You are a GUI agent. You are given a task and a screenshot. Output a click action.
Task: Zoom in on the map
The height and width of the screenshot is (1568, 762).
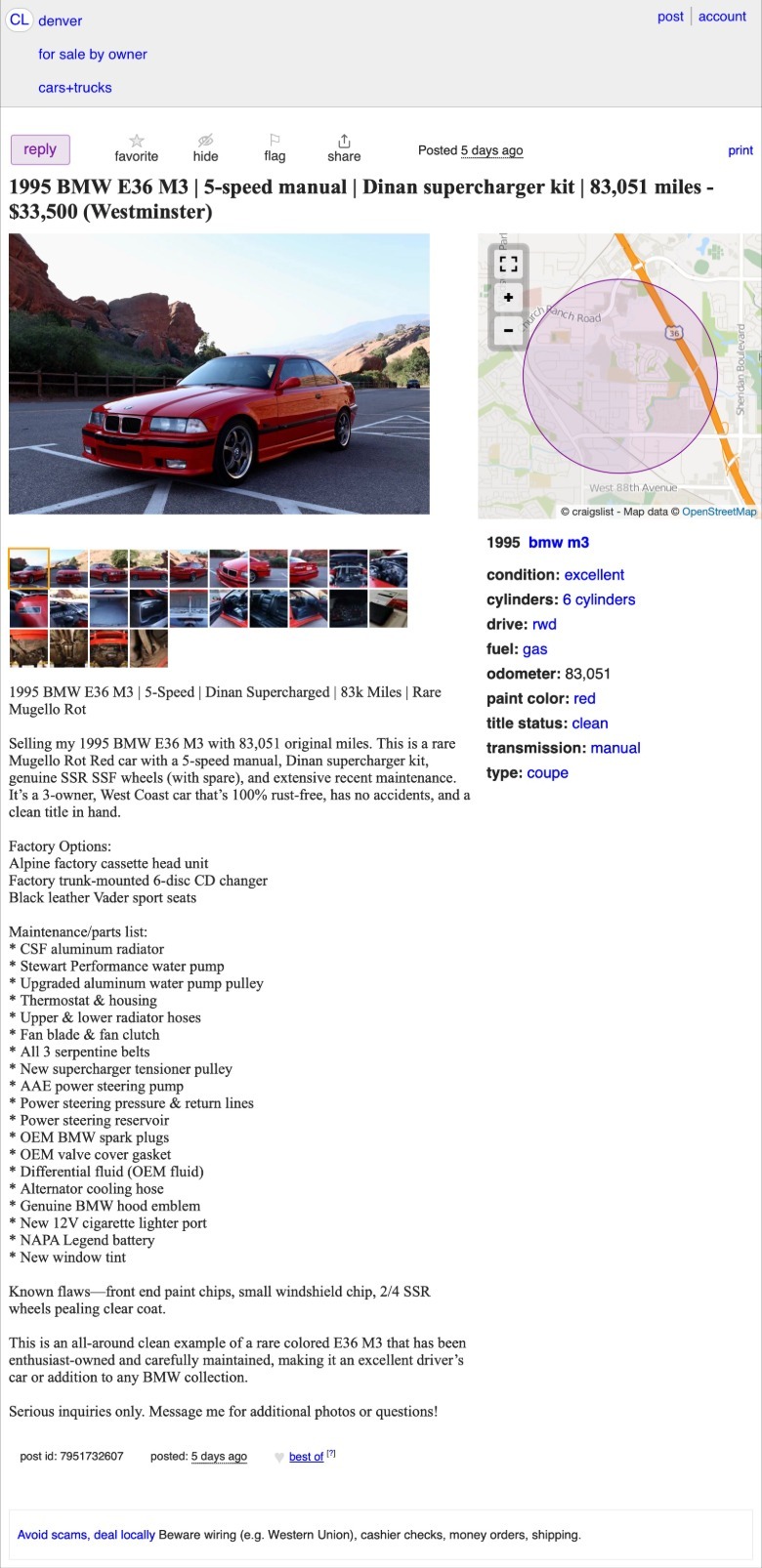click(508, 298)
